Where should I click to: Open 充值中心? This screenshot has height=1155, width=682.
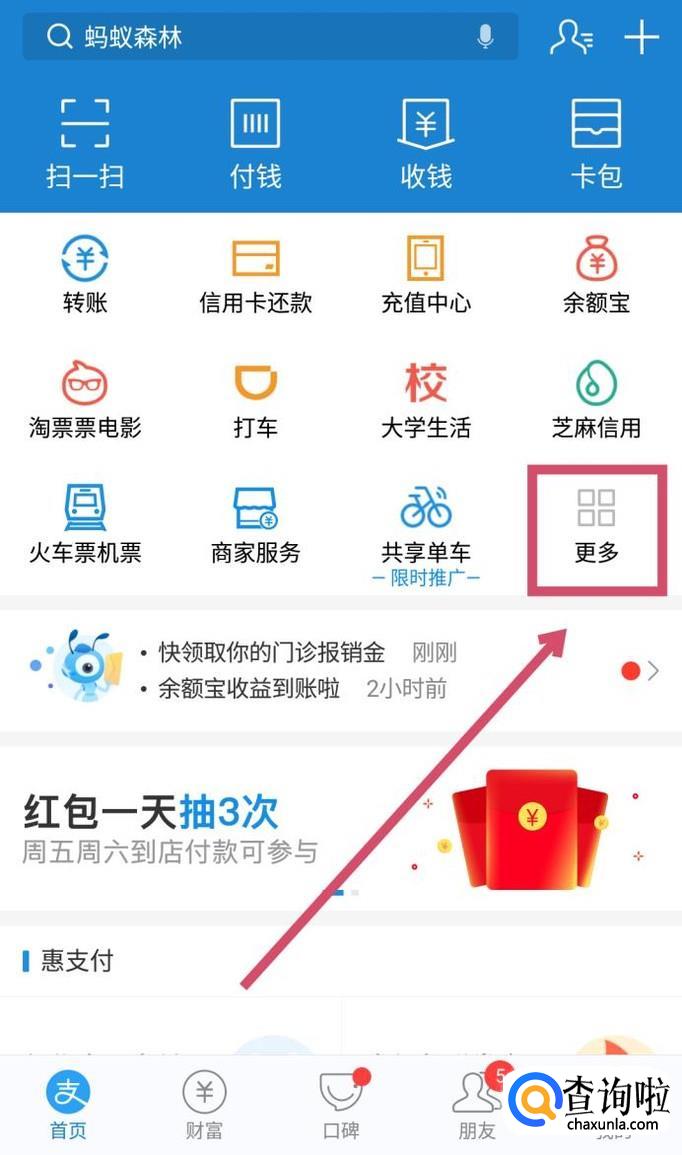pos(426,275)
